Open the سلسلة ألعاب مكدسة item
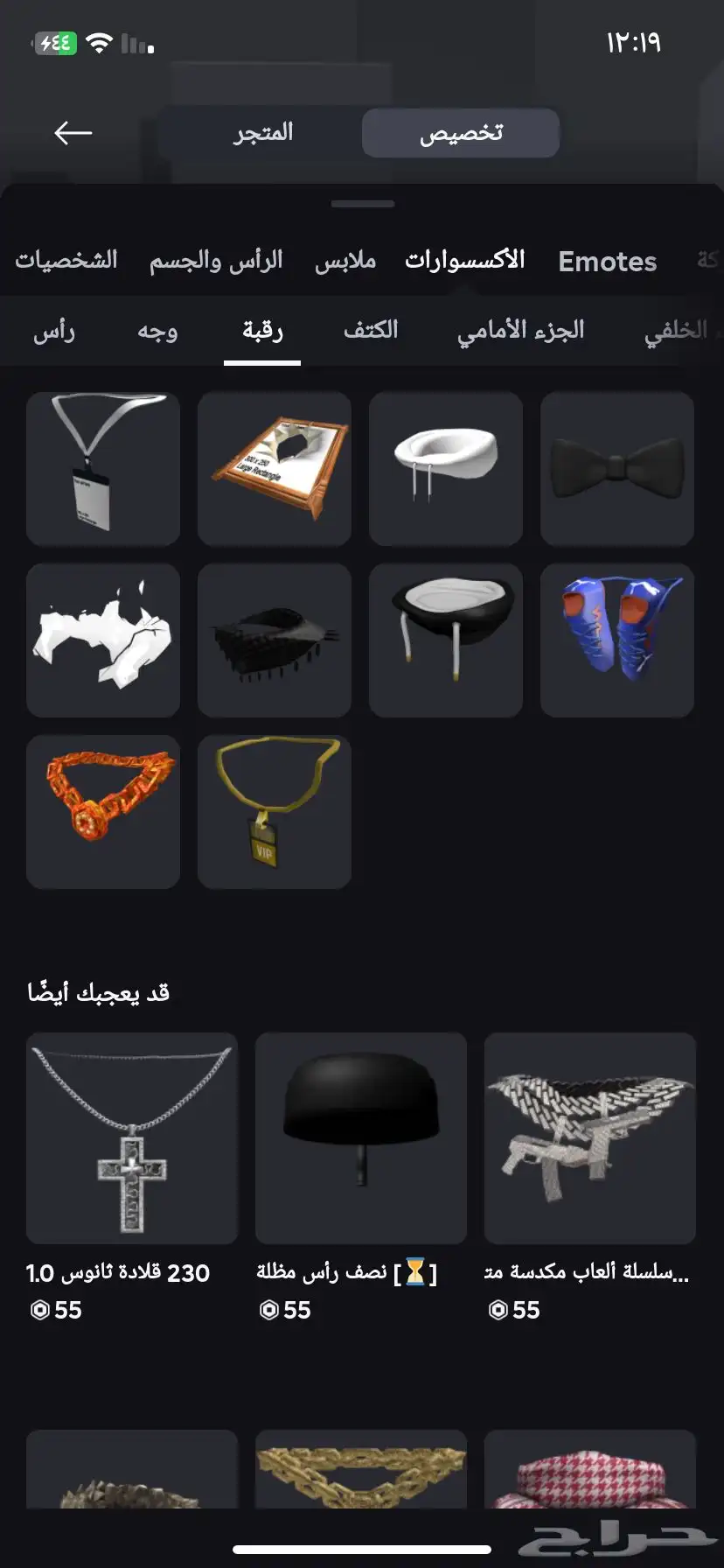This screenshot has width=724, height=1568. 590,1177
